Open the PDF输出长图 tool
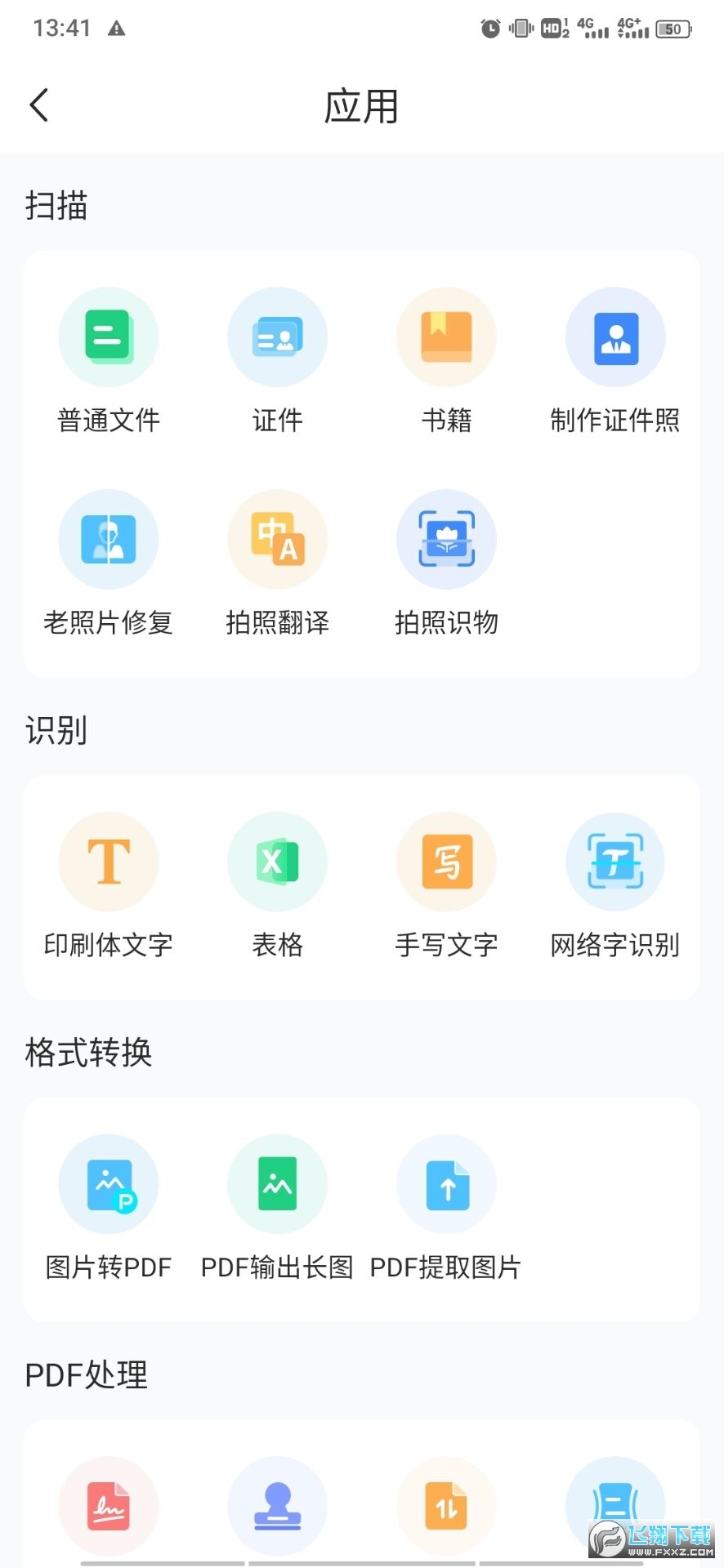 278,1183
